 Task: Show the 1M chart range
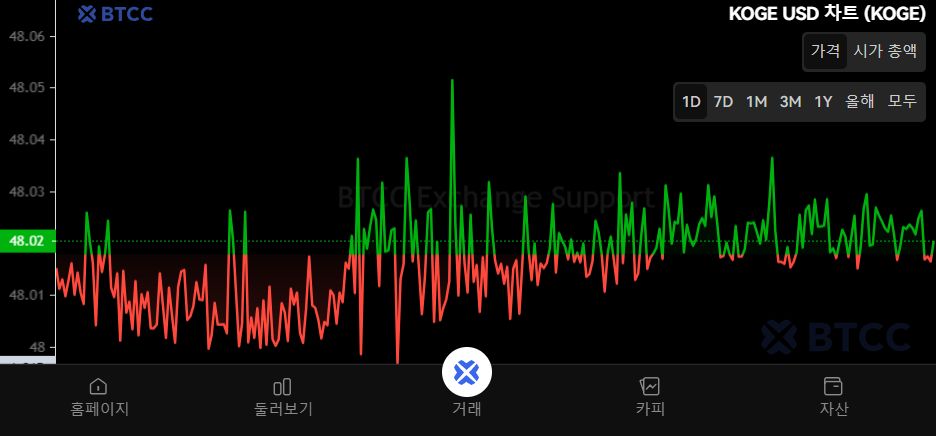[x=756, y=101]
